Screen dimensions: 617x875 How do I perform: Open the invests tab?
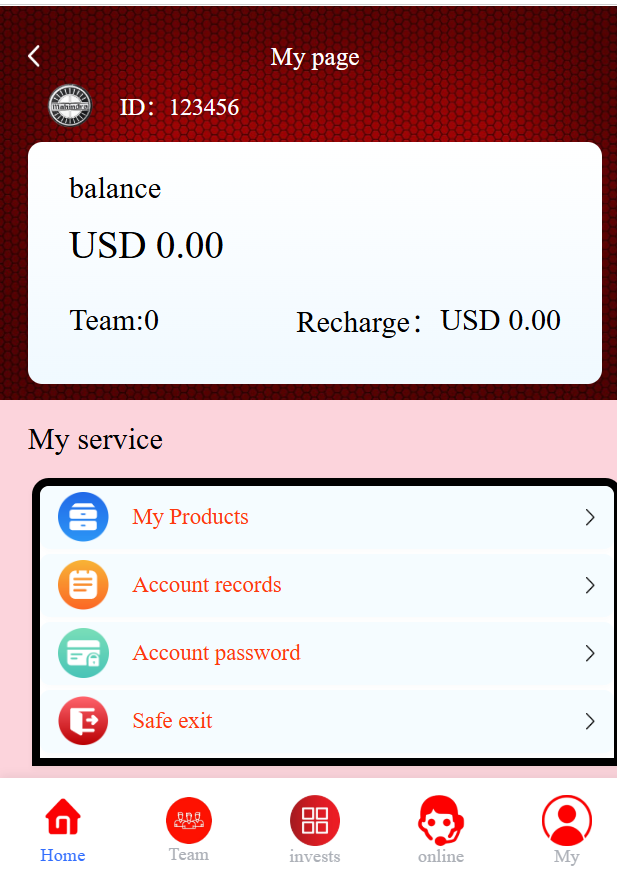315,830
